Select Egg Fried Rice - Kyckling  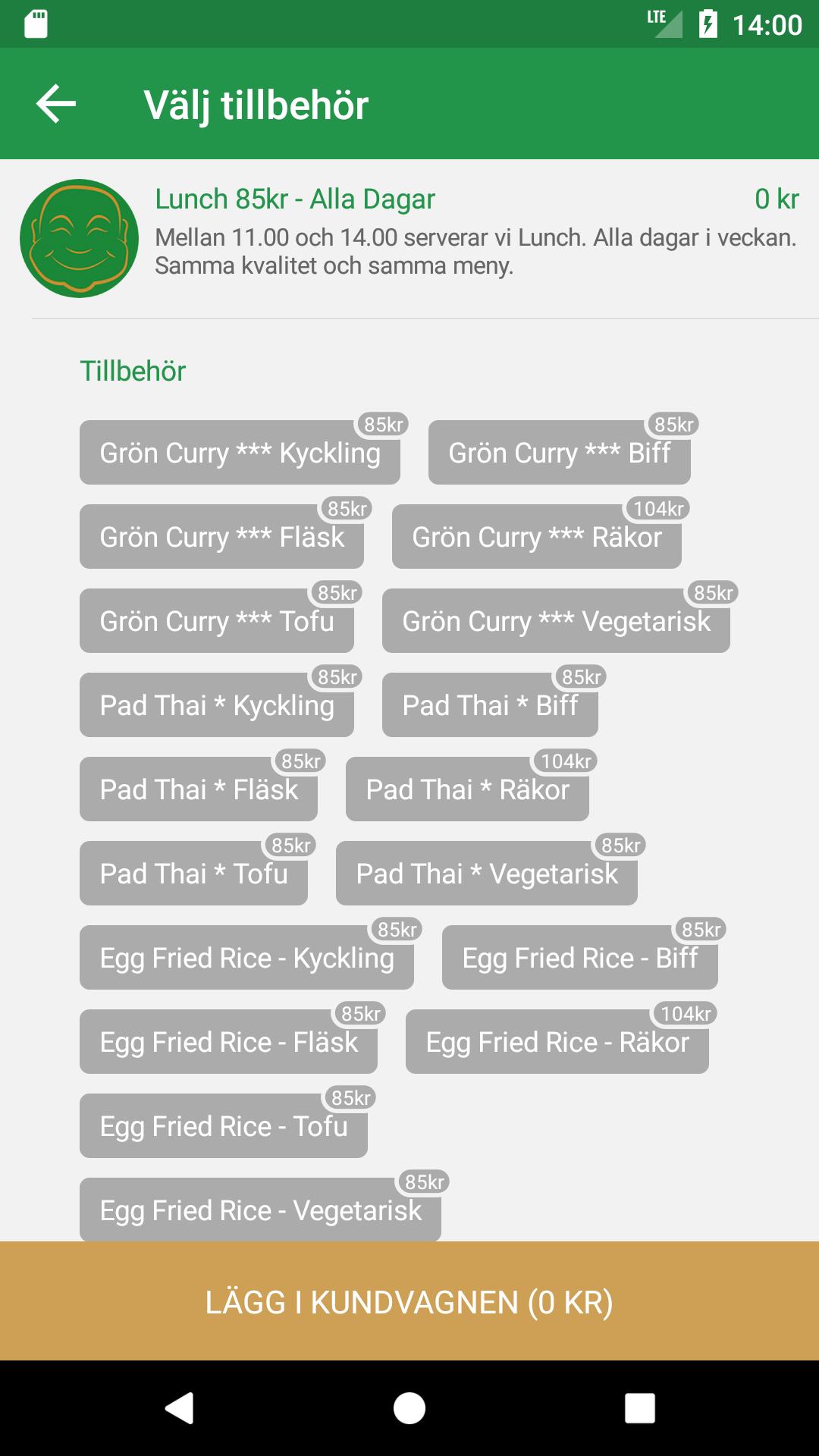(246, 958)
